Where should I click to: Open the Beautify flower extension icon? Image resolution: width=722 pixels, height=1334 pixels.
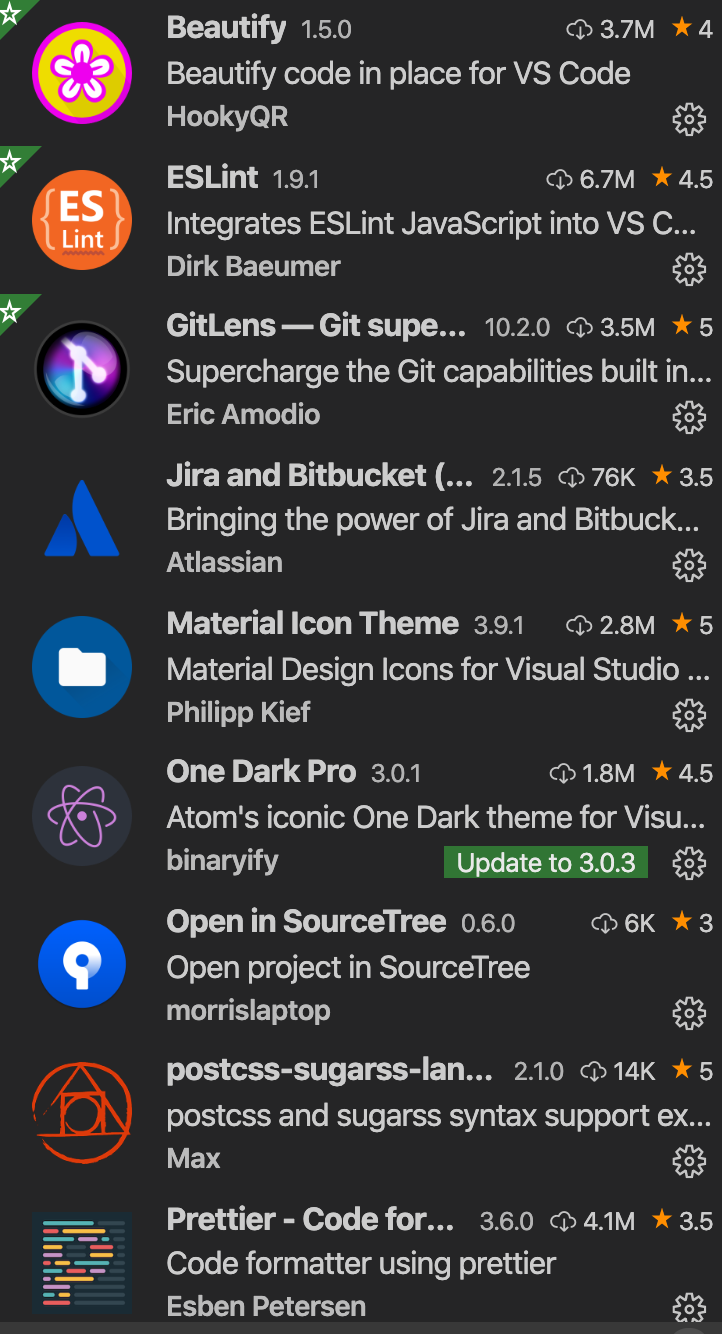point(82,72)
